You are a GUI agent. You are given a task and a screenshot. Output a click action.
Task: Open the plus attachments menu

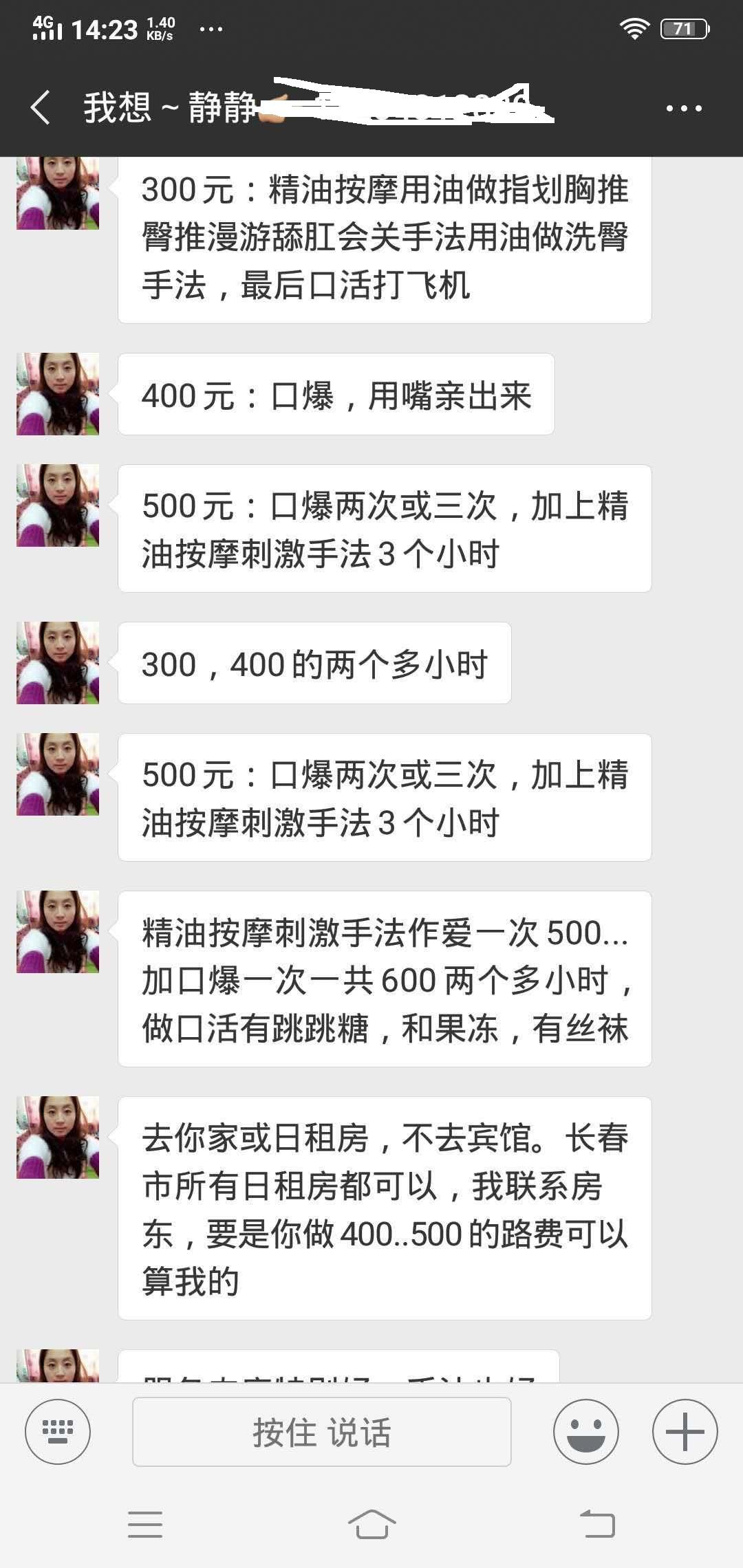[685, 1431]
